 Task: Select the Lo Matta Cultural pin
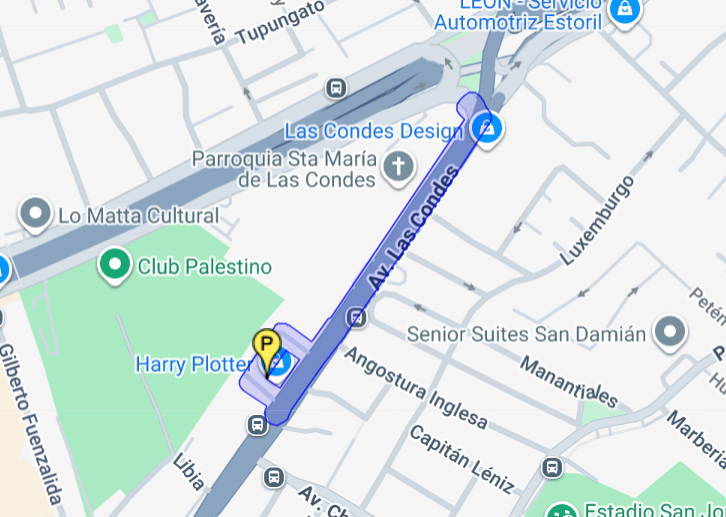[x=37, y=214]
